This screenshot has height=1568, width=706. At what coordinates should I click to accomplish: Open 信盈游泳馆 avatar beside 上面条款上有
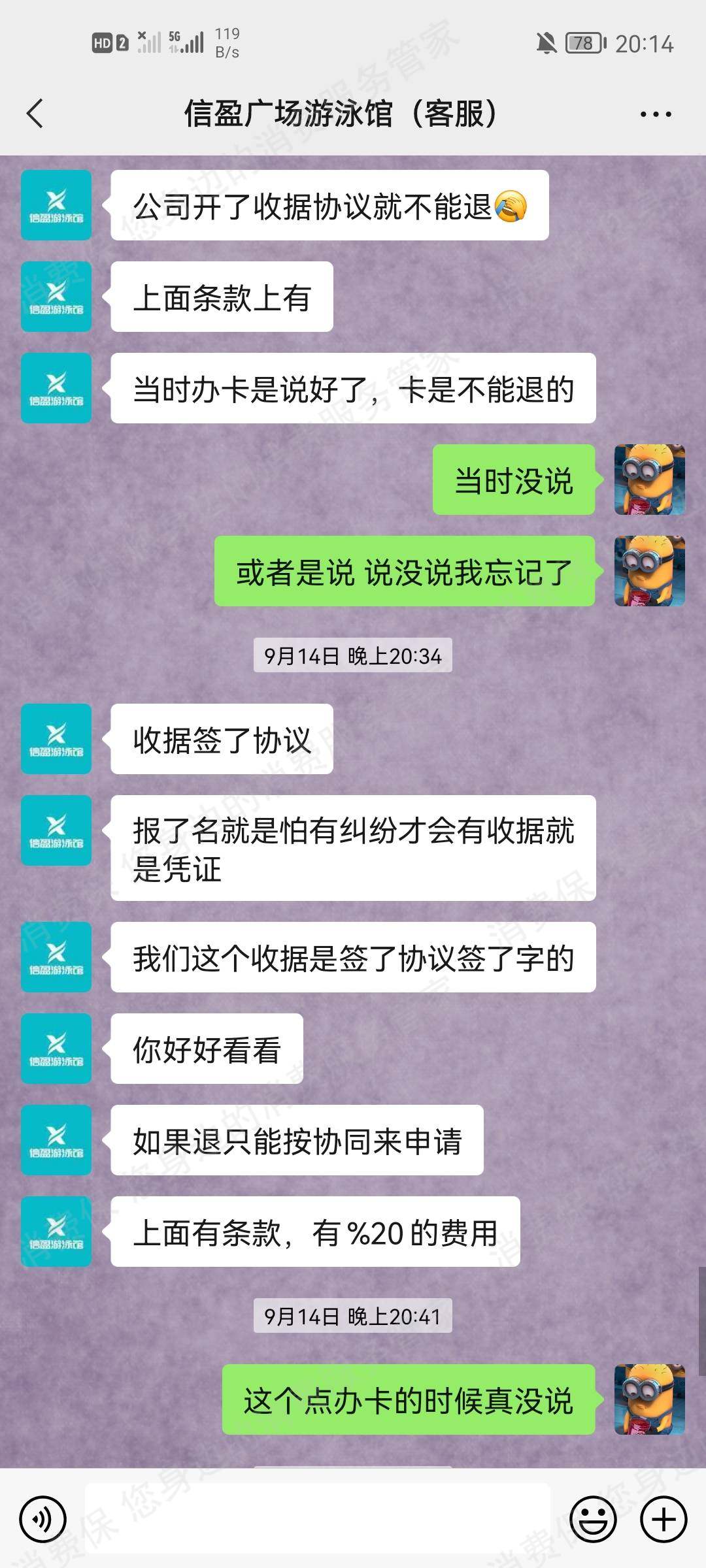pos(56,297)
